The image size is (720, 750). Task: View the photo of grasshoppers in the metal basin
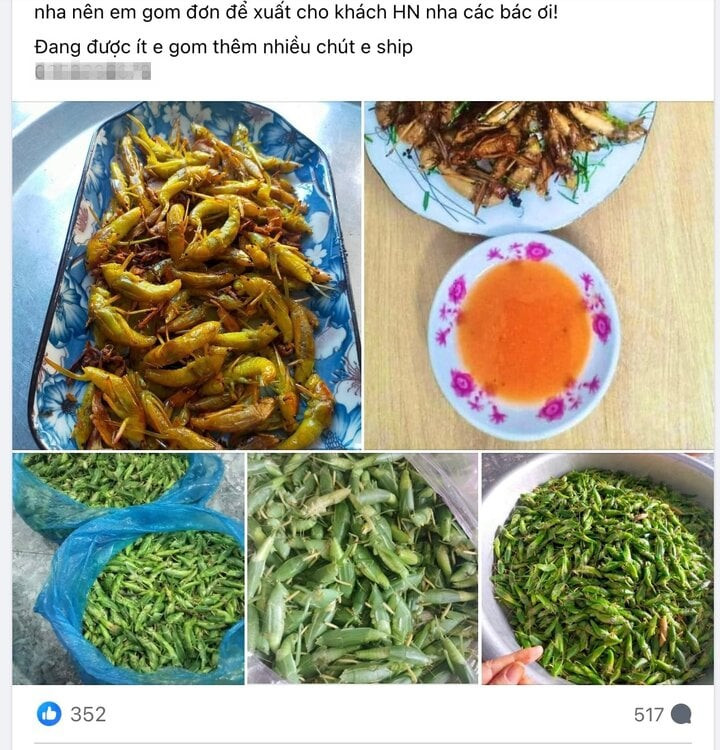click(597, 568)
